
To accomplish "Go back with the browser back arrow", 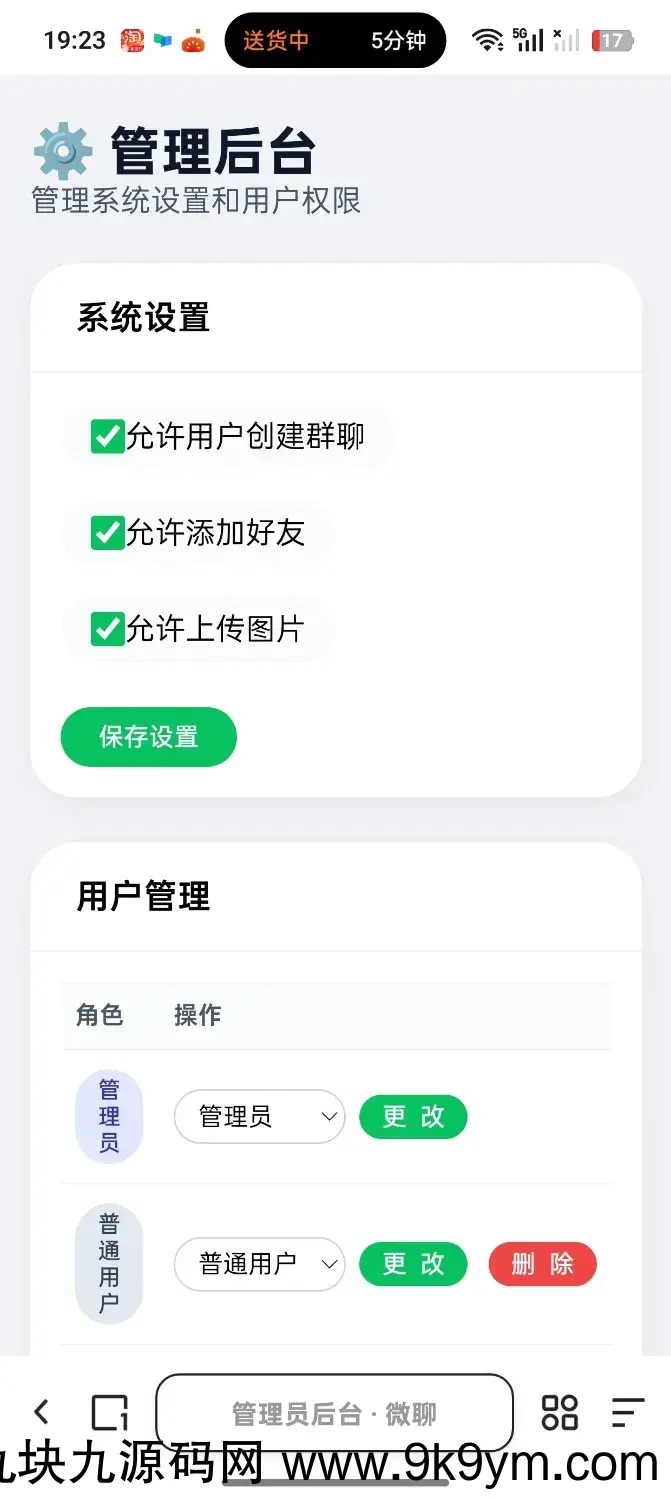I will pyautogui.click(x=41, y=1412).
